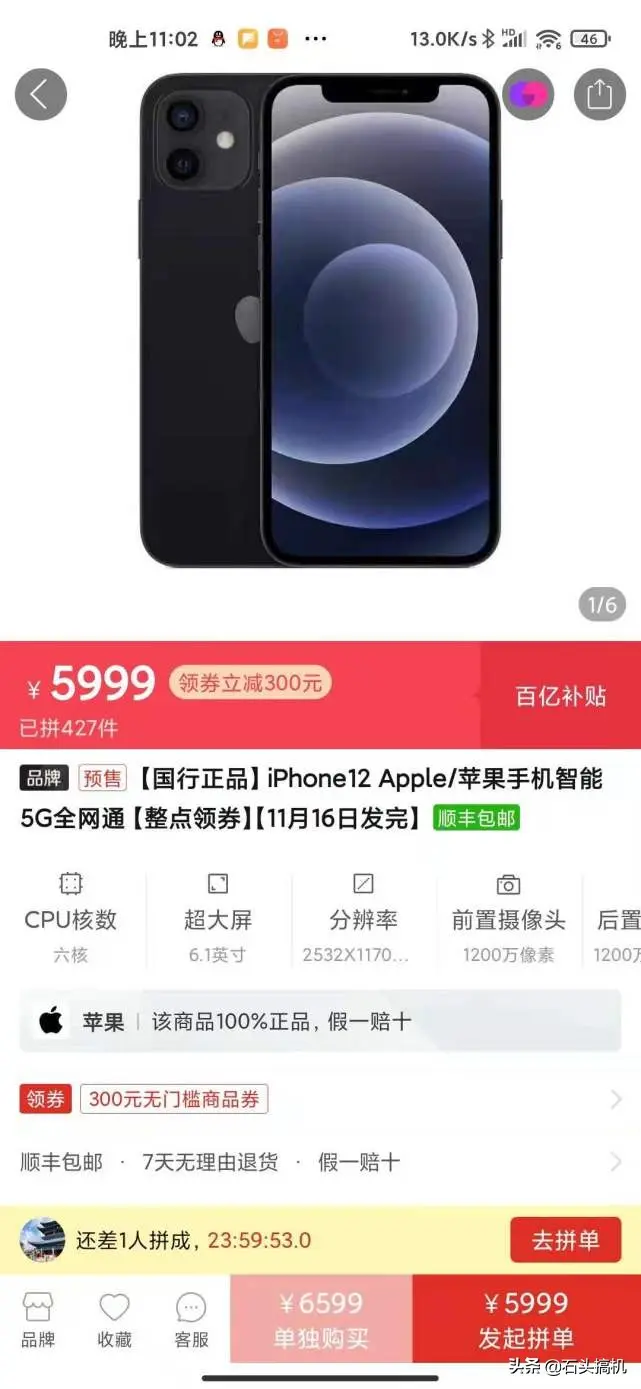Tap 去拼单 to join the group
This screenshot has height=1389, width=641.
565,1241
